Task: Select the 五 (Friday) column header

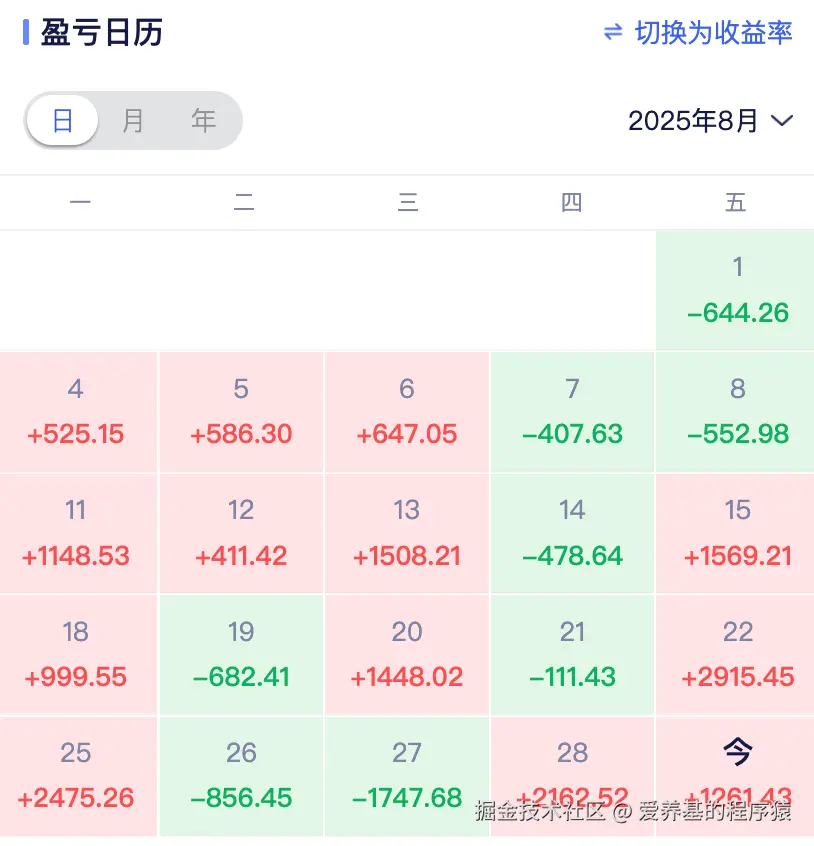Action: 735,202
